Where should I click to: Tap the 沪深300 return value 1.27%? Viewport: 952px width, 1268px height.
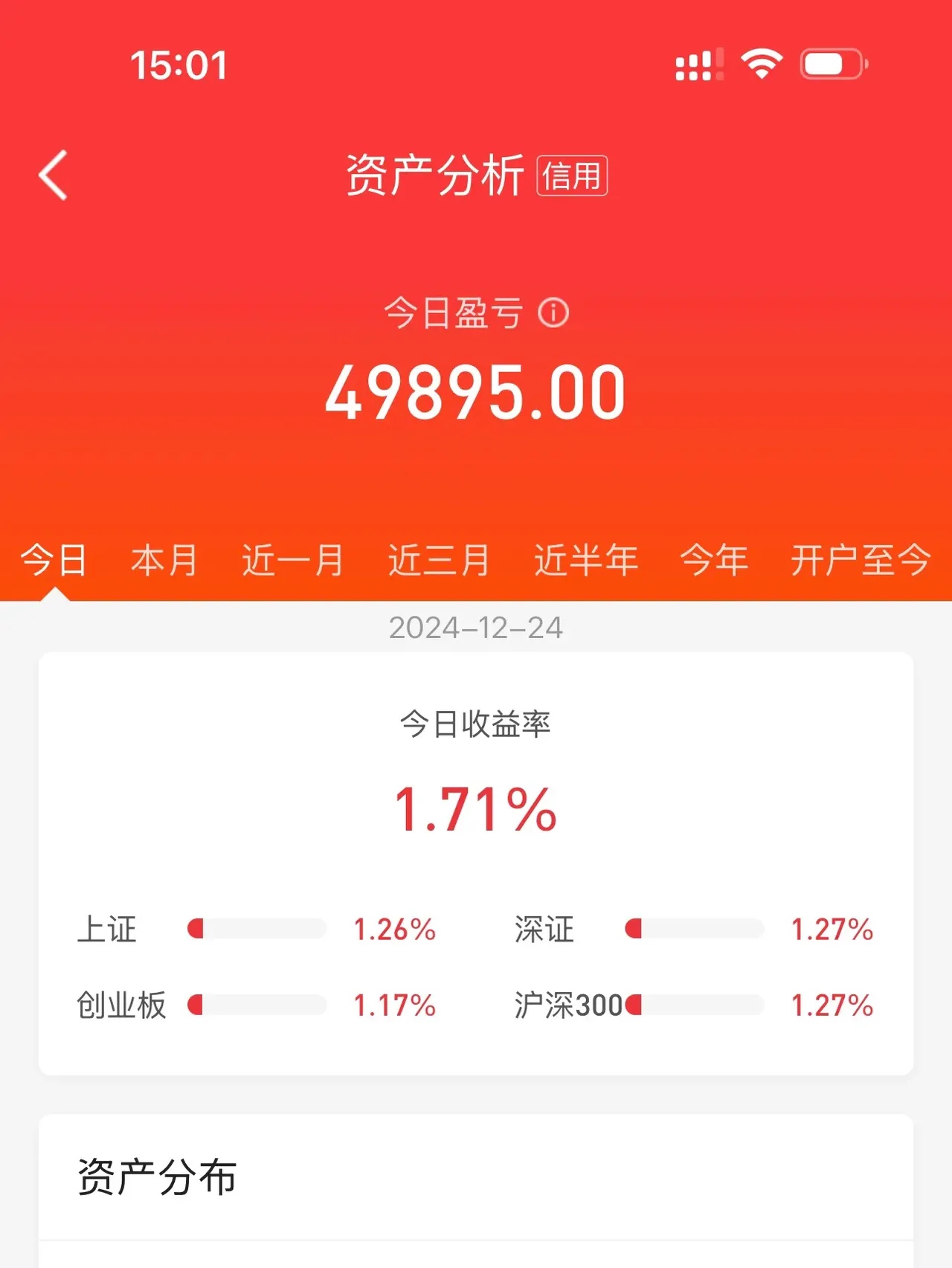coord(831,1005)
